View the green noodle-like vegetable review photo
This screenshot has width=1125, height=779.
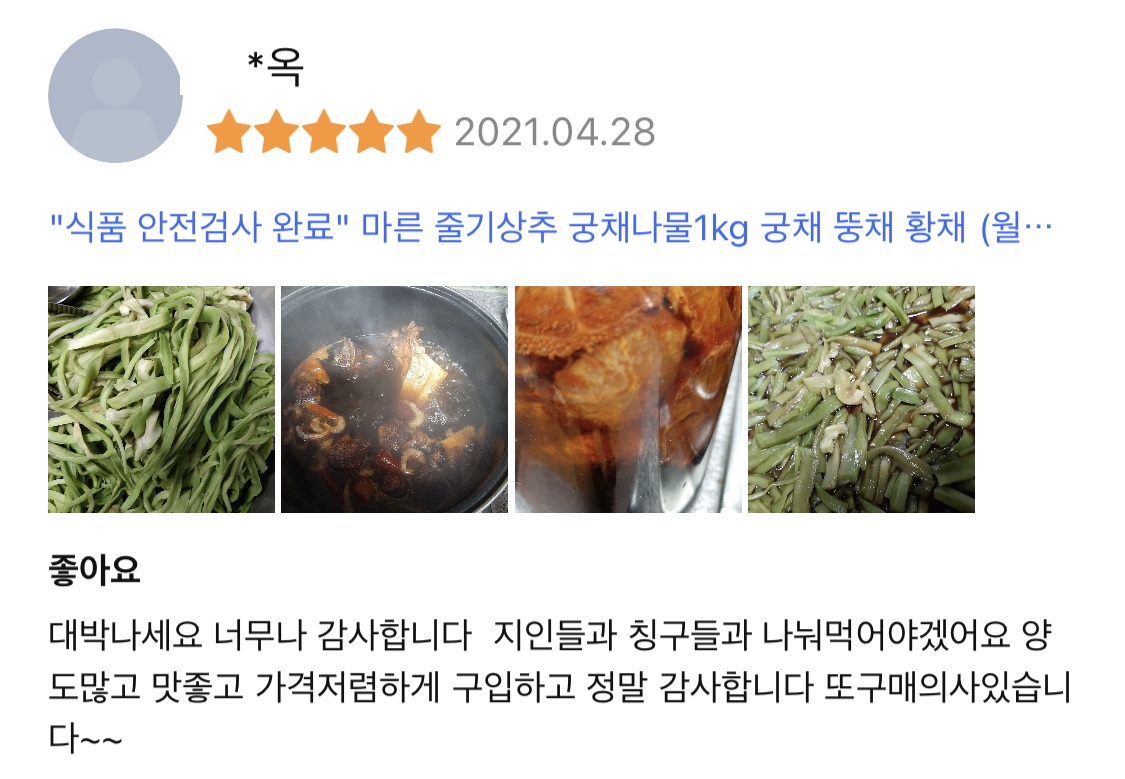click(161, 399)
